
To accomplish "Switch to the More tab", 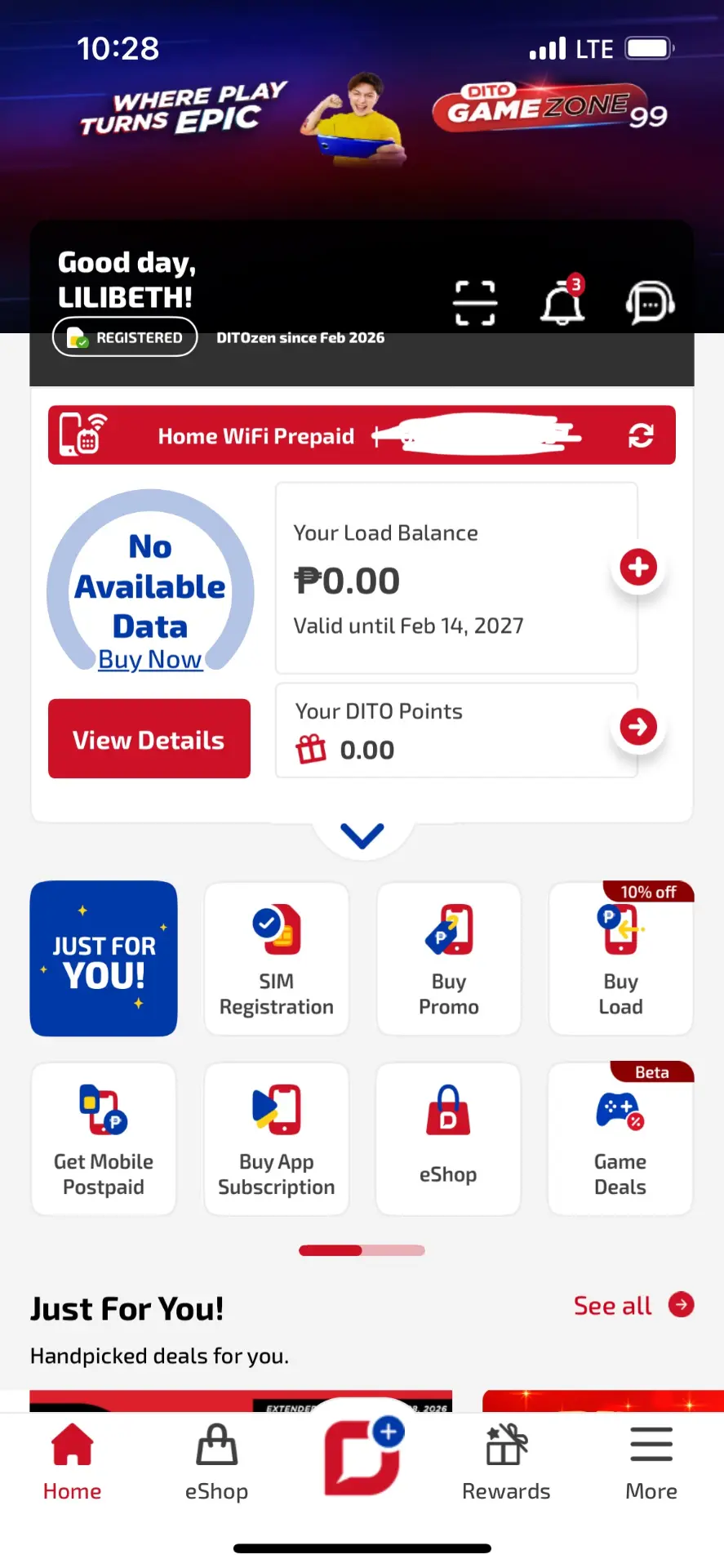I will coord(651,1462).
